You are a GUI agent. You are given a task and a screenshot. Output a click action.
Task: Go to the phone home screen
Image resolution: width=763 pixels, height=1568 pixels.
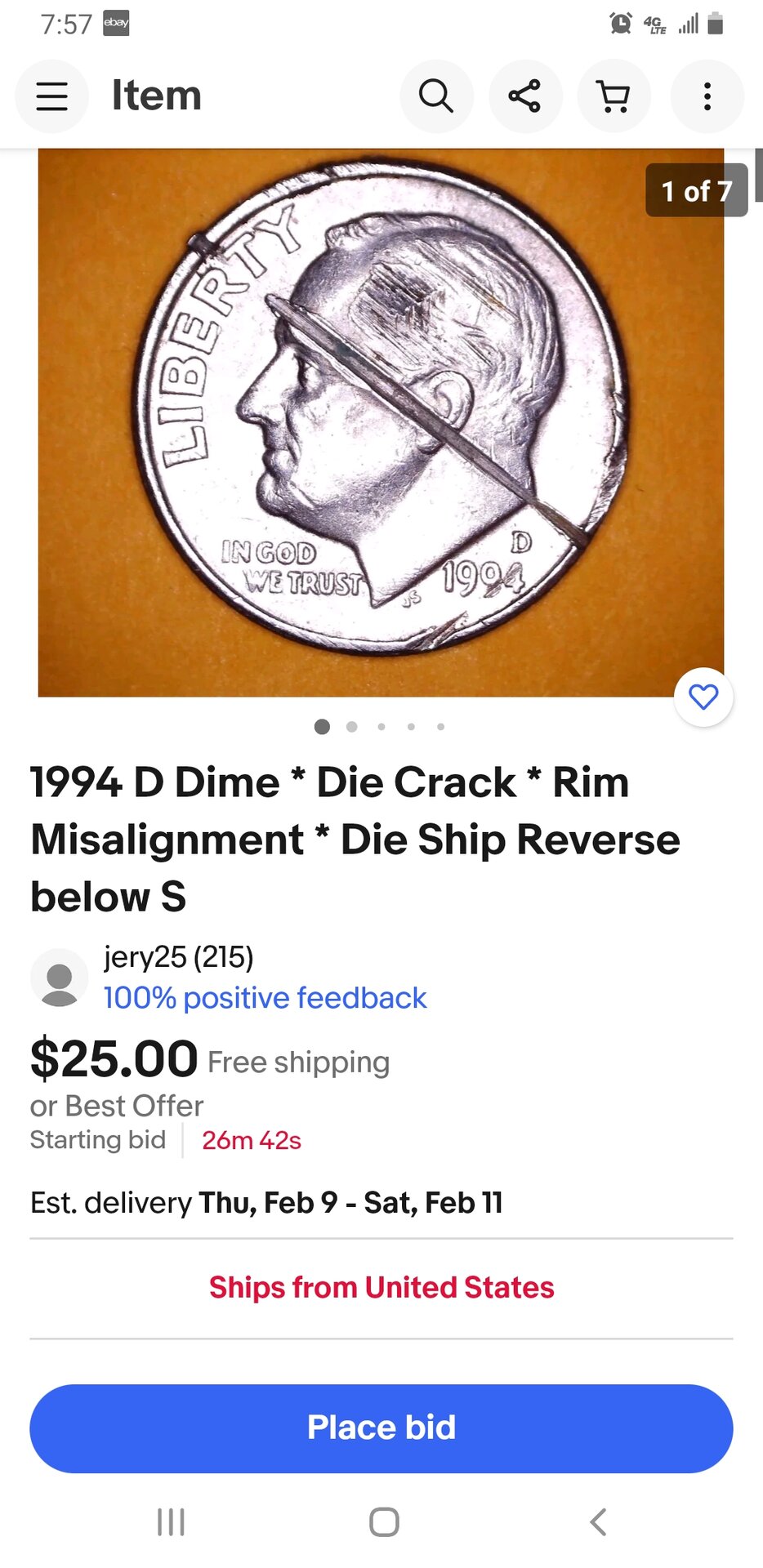[x=384, y=1522]
